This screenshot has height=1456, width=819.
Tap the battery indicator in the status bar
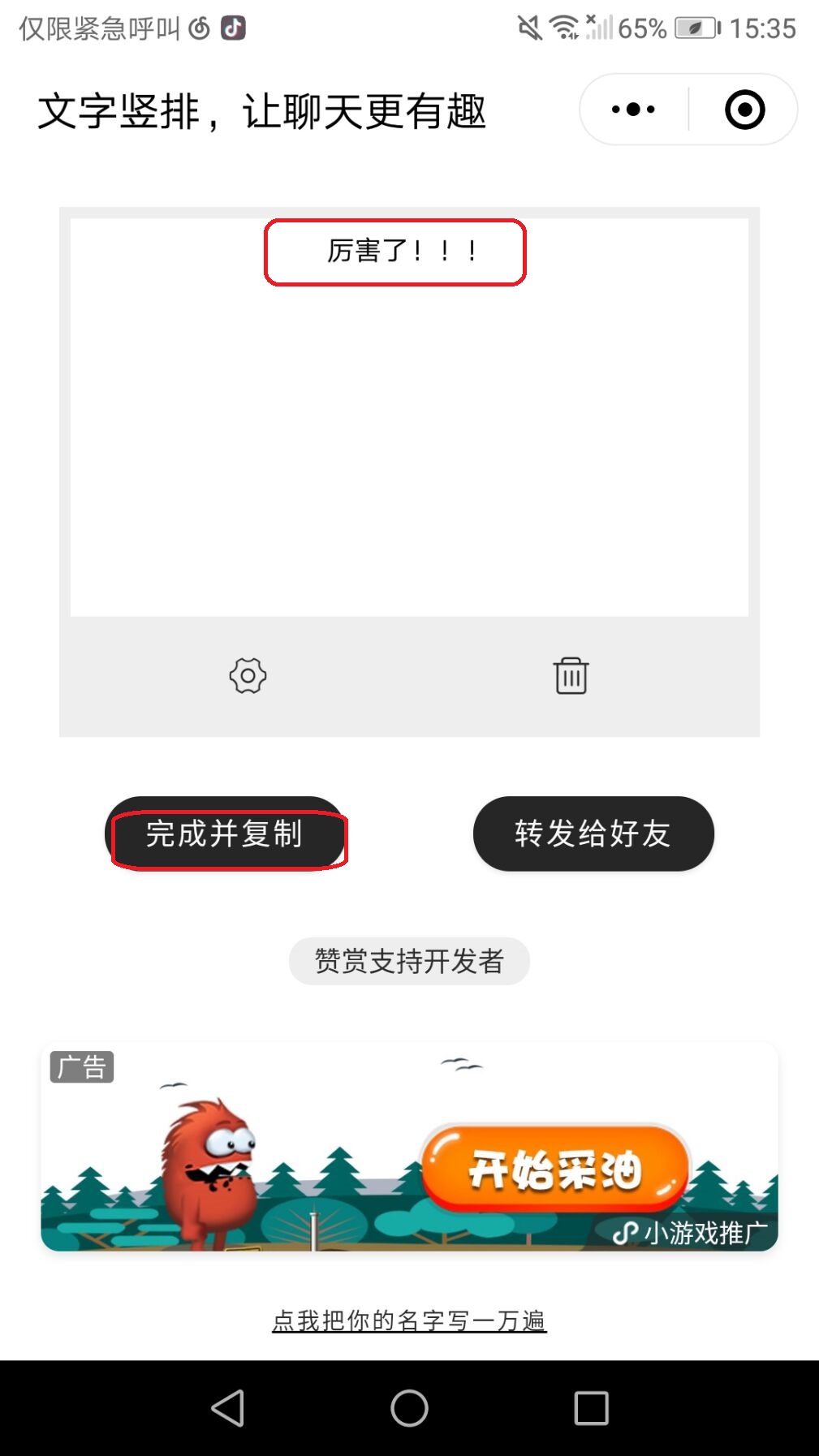[694, 26]
